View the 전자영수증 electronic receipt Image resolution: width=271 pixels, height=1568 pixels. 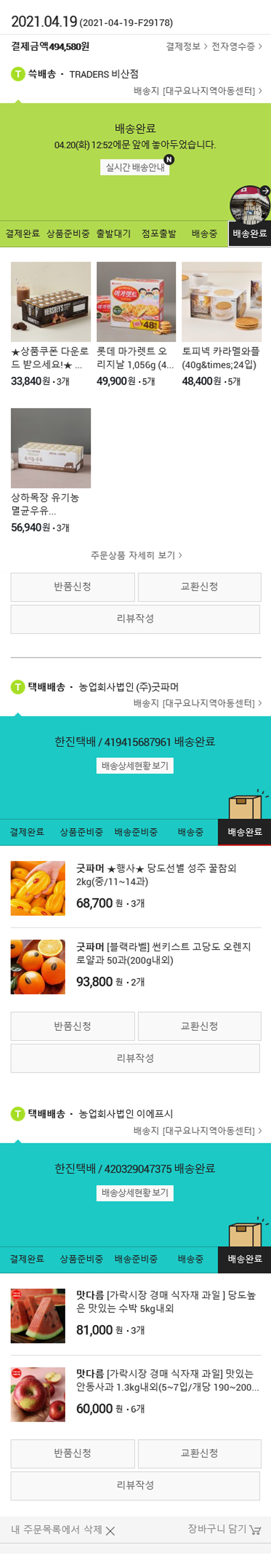[x=236, y=46]
